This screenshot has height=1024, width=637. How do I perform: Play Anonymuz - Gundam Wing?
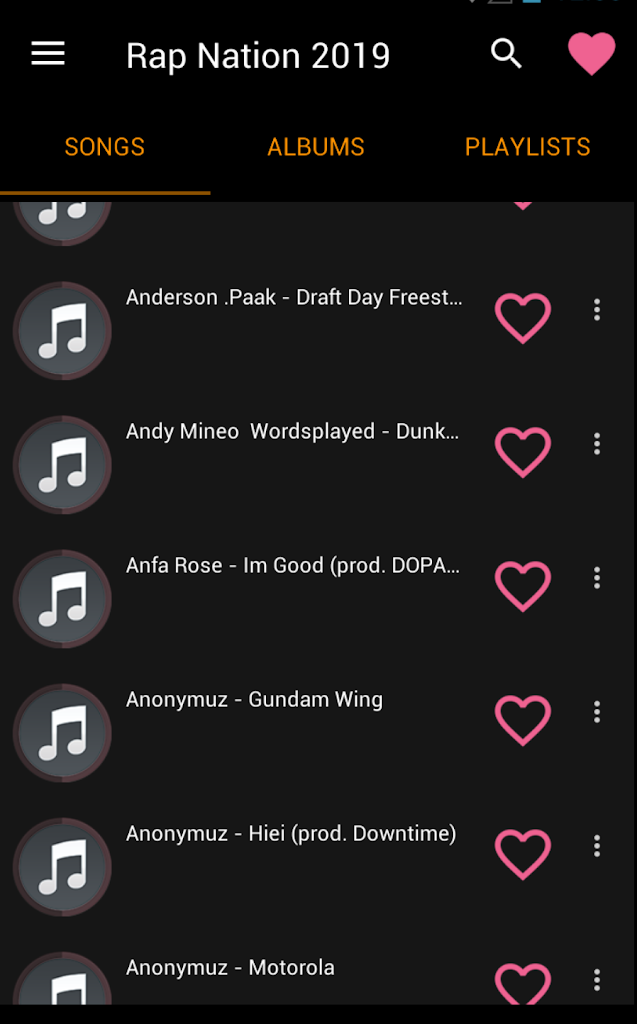[254, 700]
